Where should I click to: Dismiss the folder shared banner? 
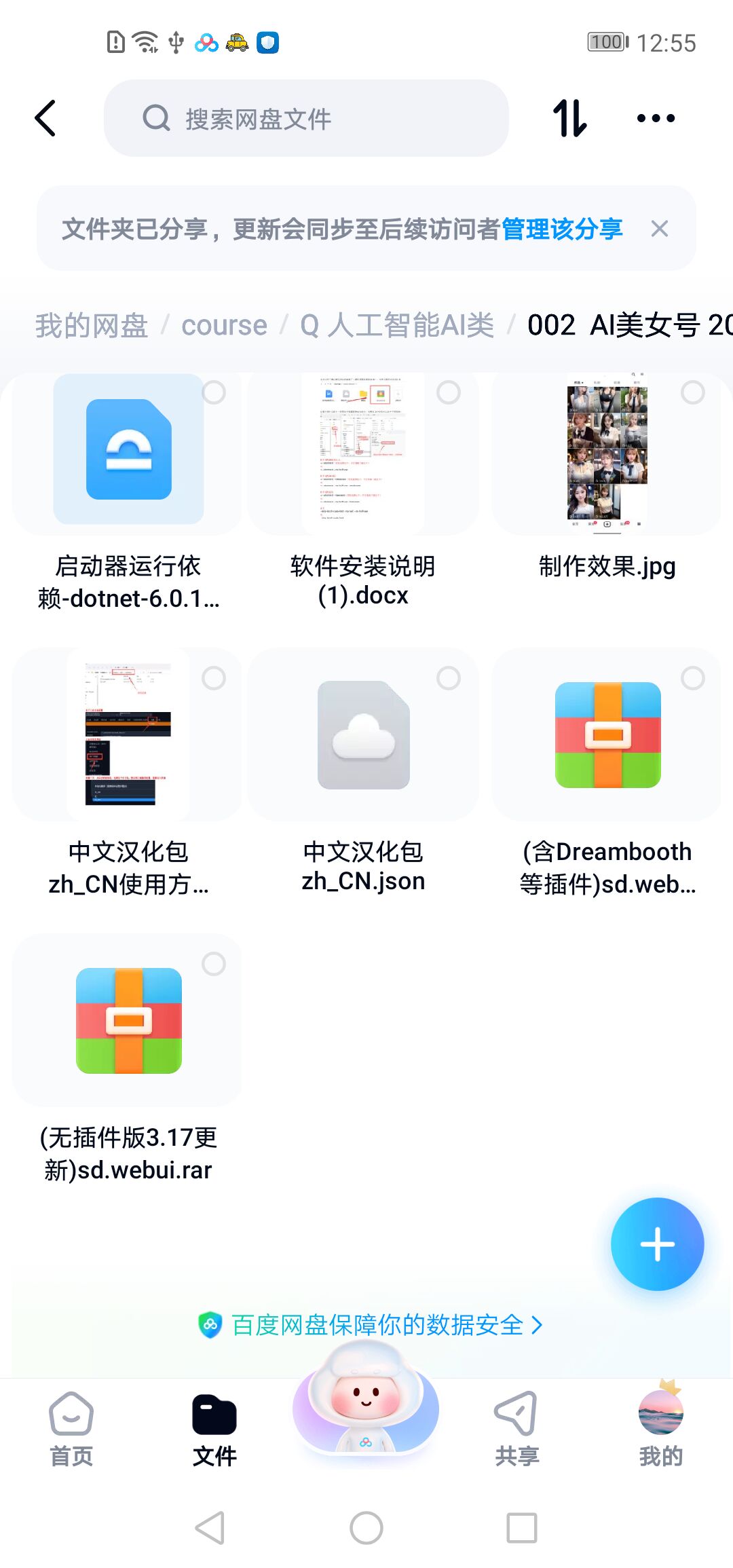pos(659,229)
